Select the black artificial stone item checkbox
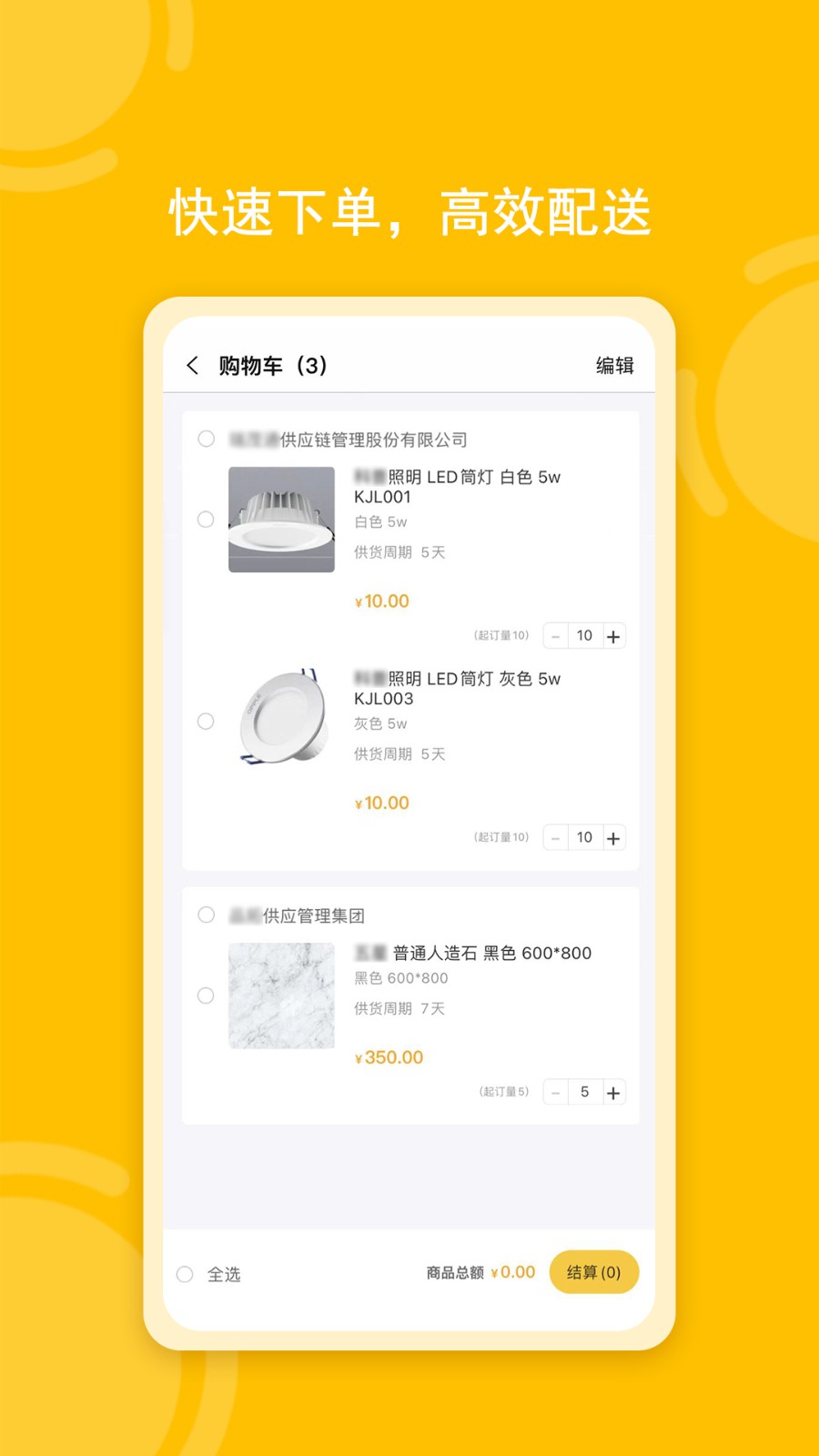This screenshot has height=1456, width=819. pyautogui.click(x=206, y=996)
